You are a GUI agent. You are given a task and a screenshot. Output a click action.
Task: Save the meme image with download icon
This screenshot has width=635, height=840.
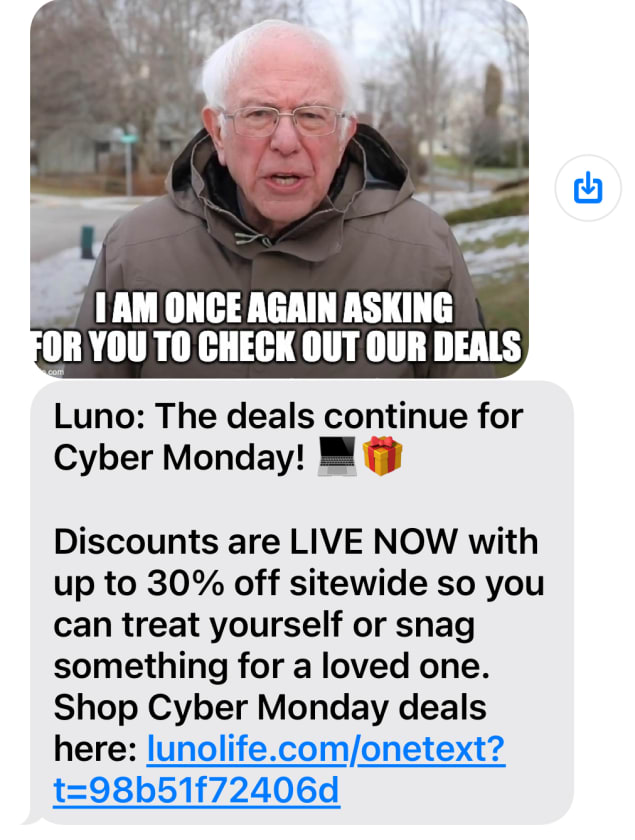click(x=588, y=187)
